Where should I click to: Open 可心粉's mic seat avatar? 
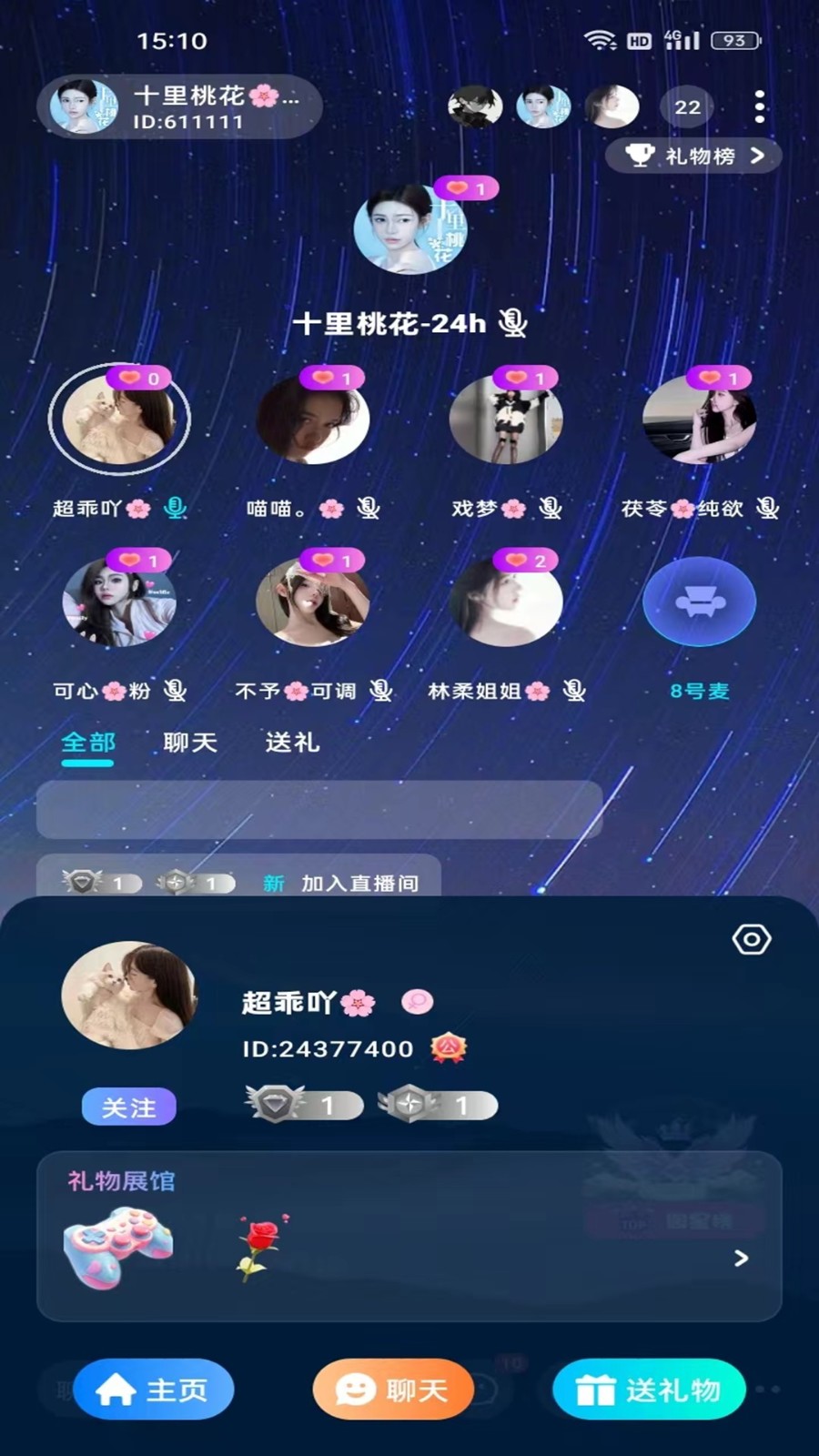(x=119, y=602)
